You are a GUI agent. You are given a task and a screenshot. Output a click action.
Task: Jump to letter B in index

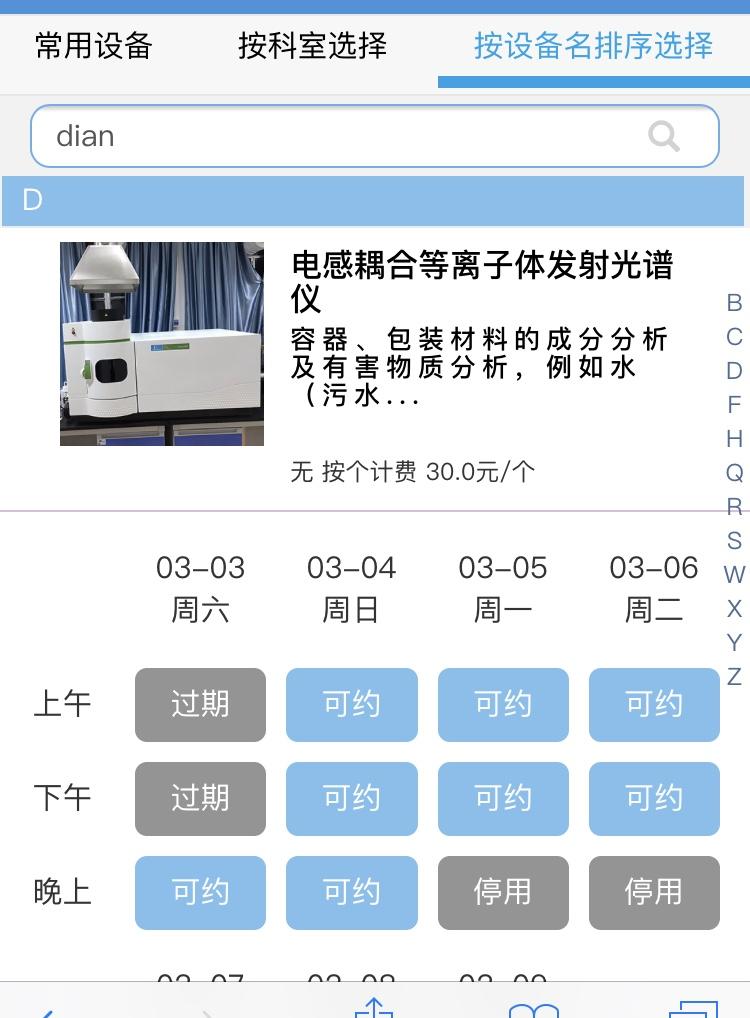pos(734,303)
